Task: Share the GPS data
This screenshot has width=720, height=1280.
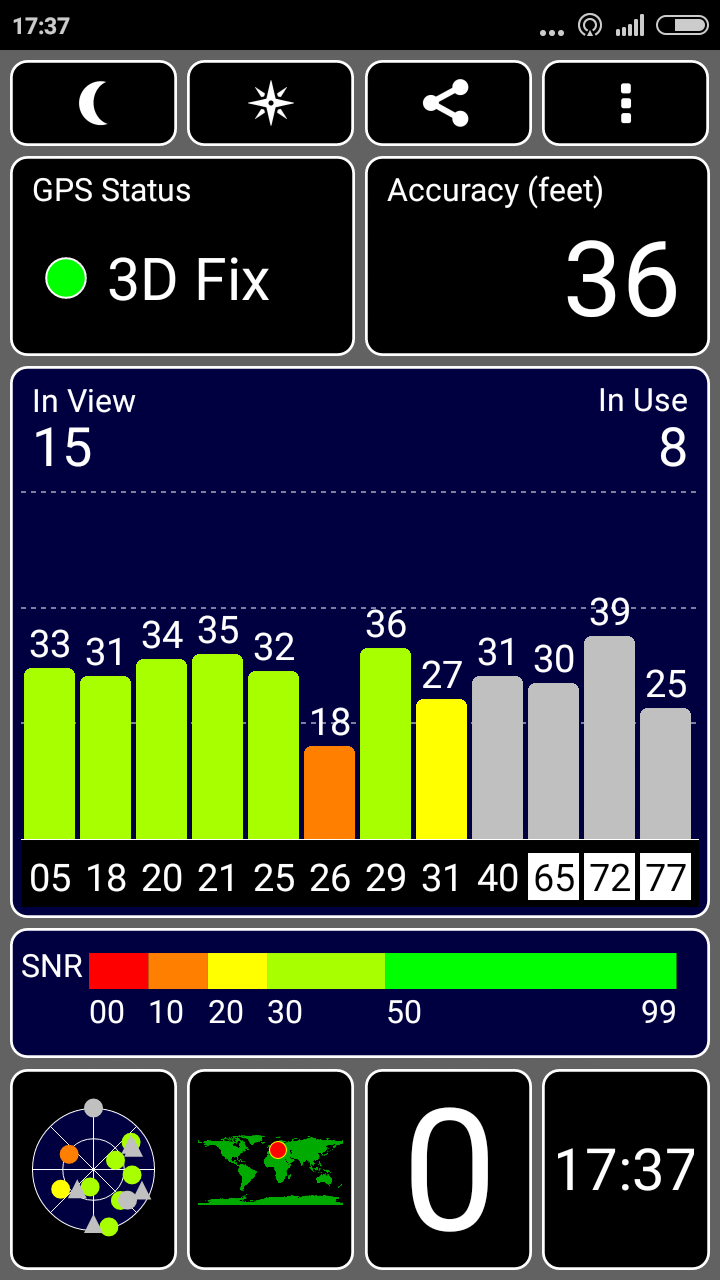Action: click(x=447, y=103)
